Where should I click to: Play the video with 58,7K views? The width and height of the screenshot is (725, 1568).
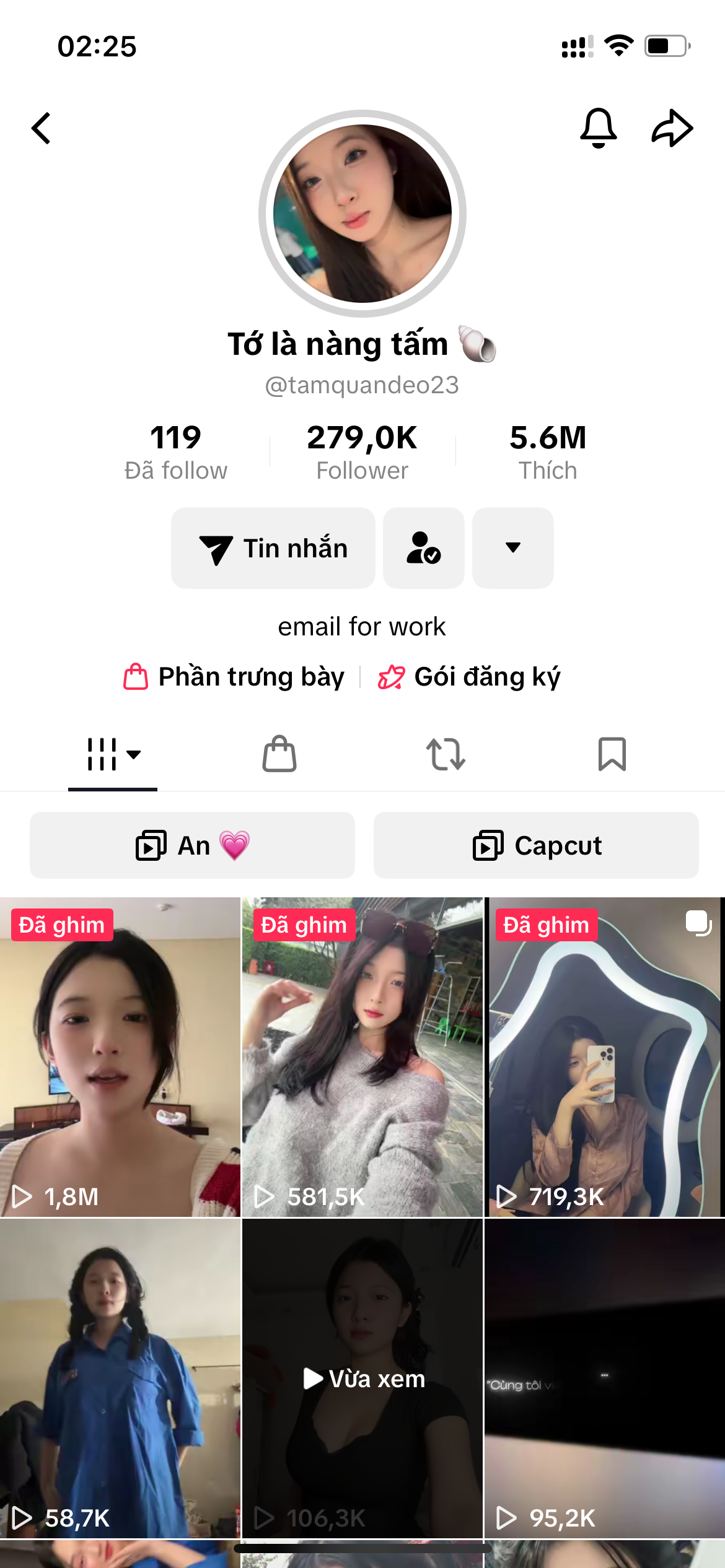point(120,1378)
